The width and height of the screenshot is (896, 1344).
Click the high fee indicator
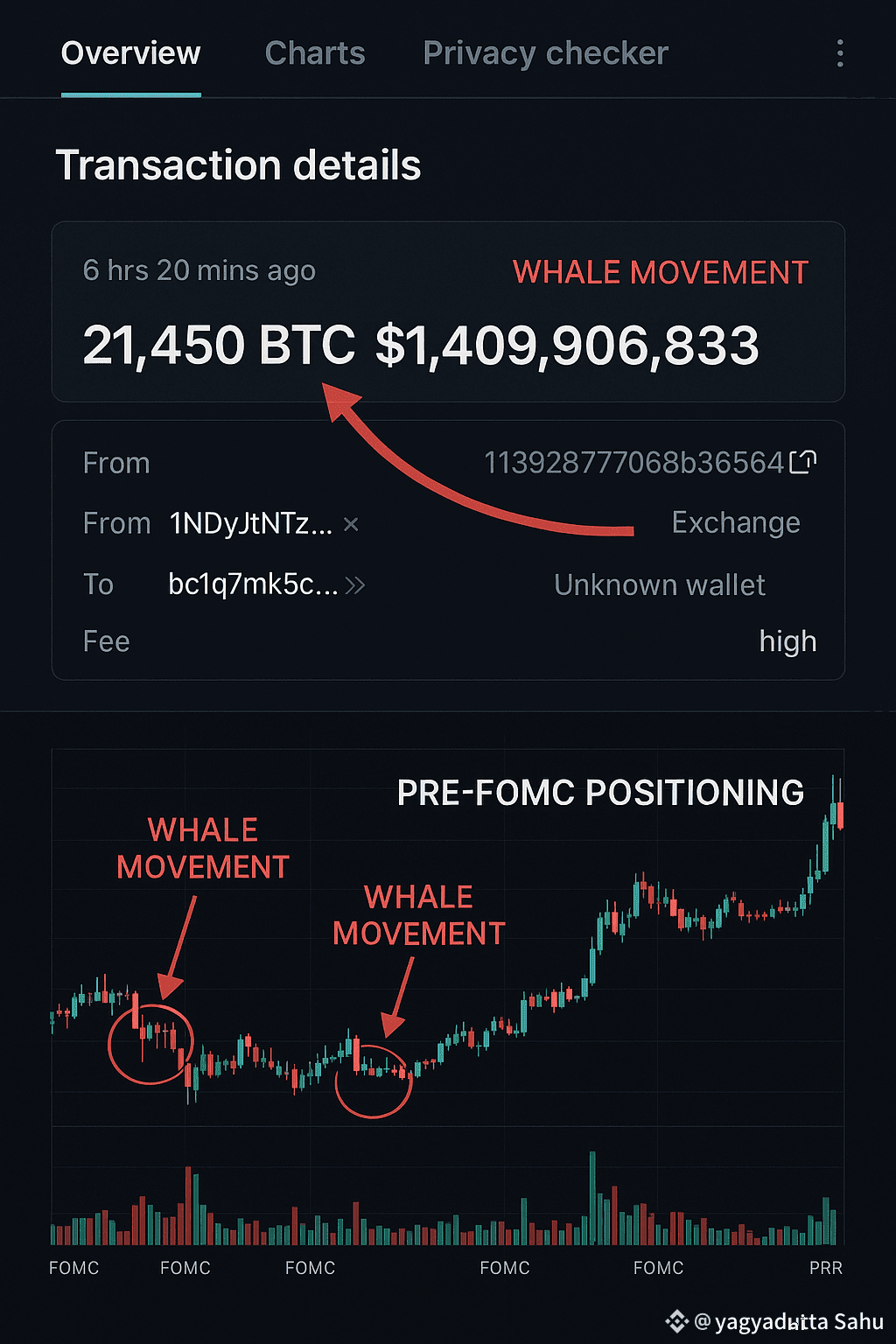[787, 640]
